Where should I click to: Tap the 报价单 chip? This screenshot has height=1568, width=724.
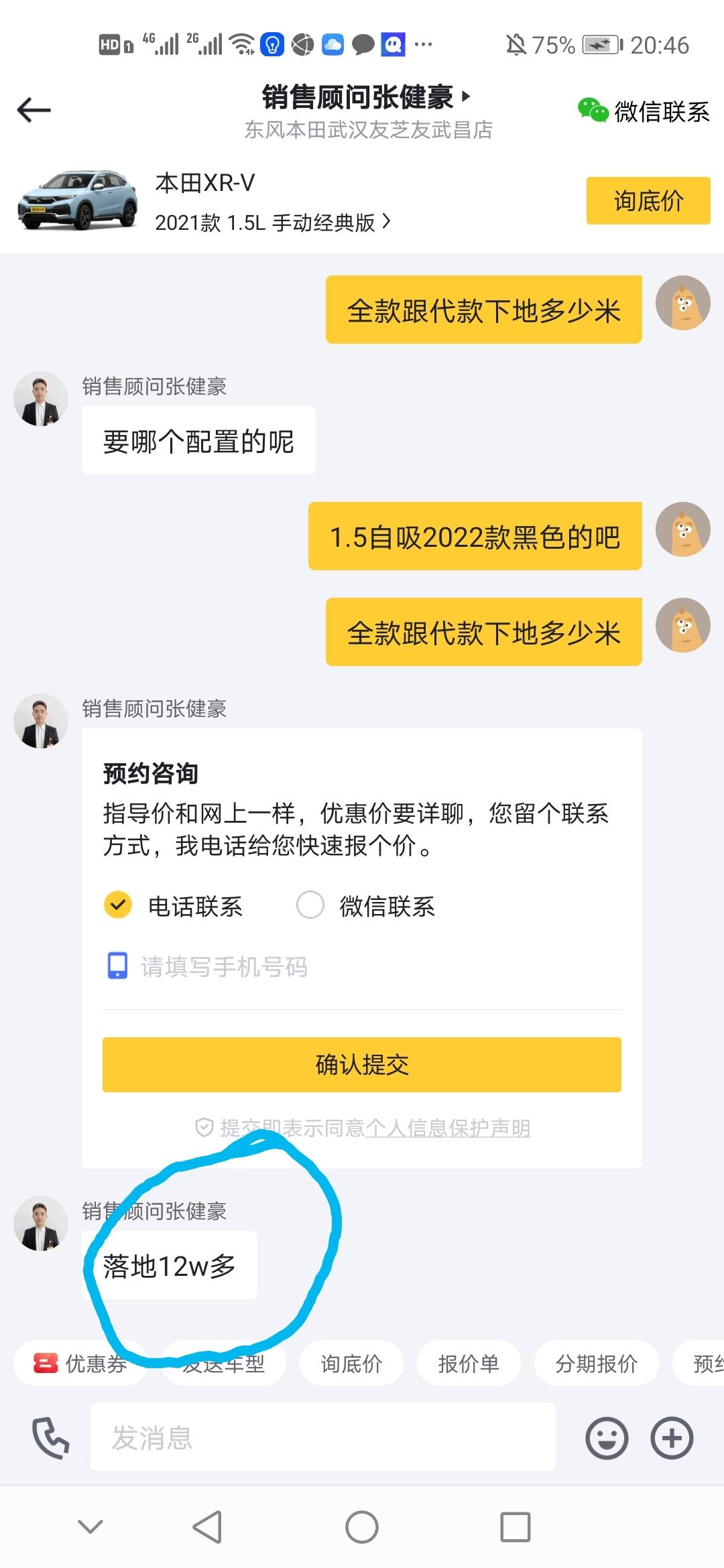tap(468, 1364)
